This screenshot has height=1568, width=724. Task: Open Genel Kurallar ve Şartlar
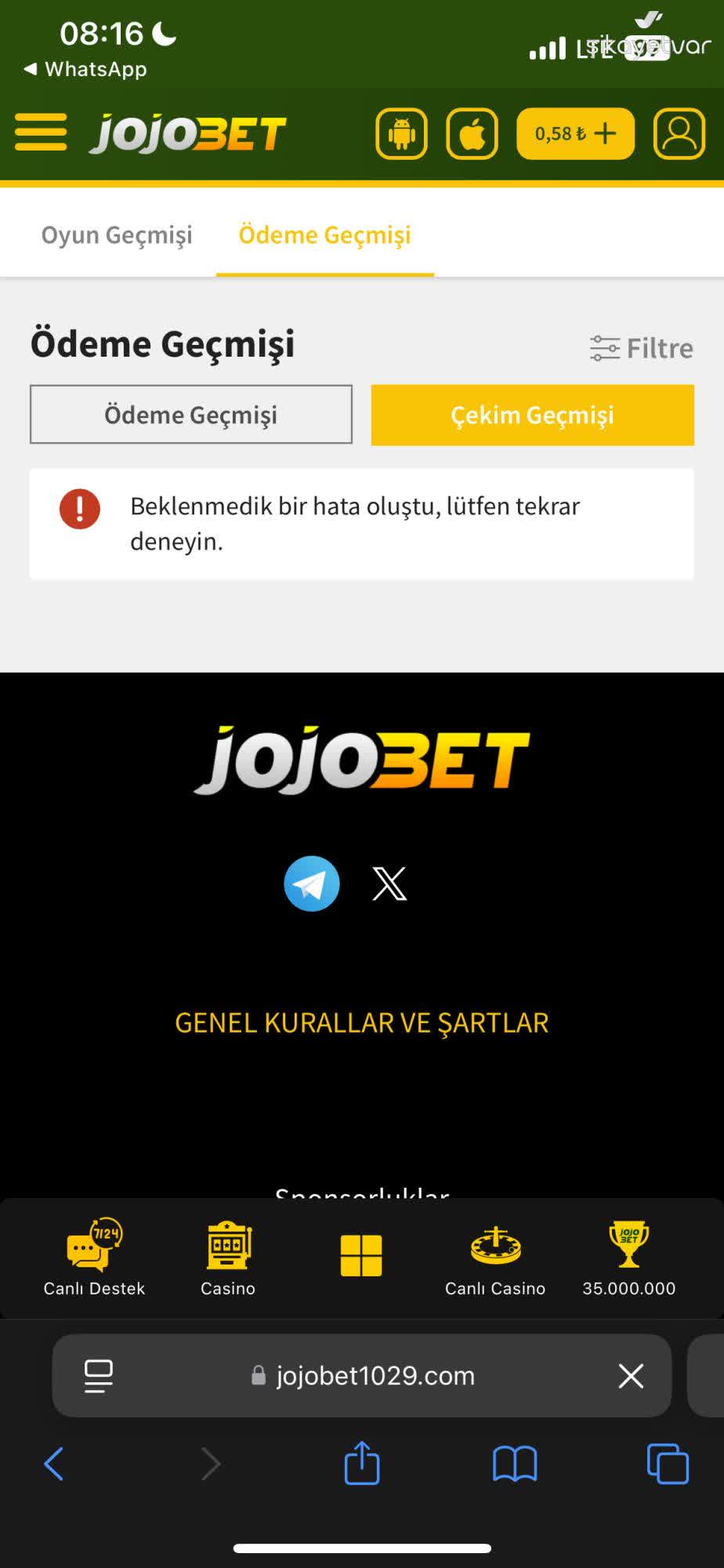(361, 1023)
